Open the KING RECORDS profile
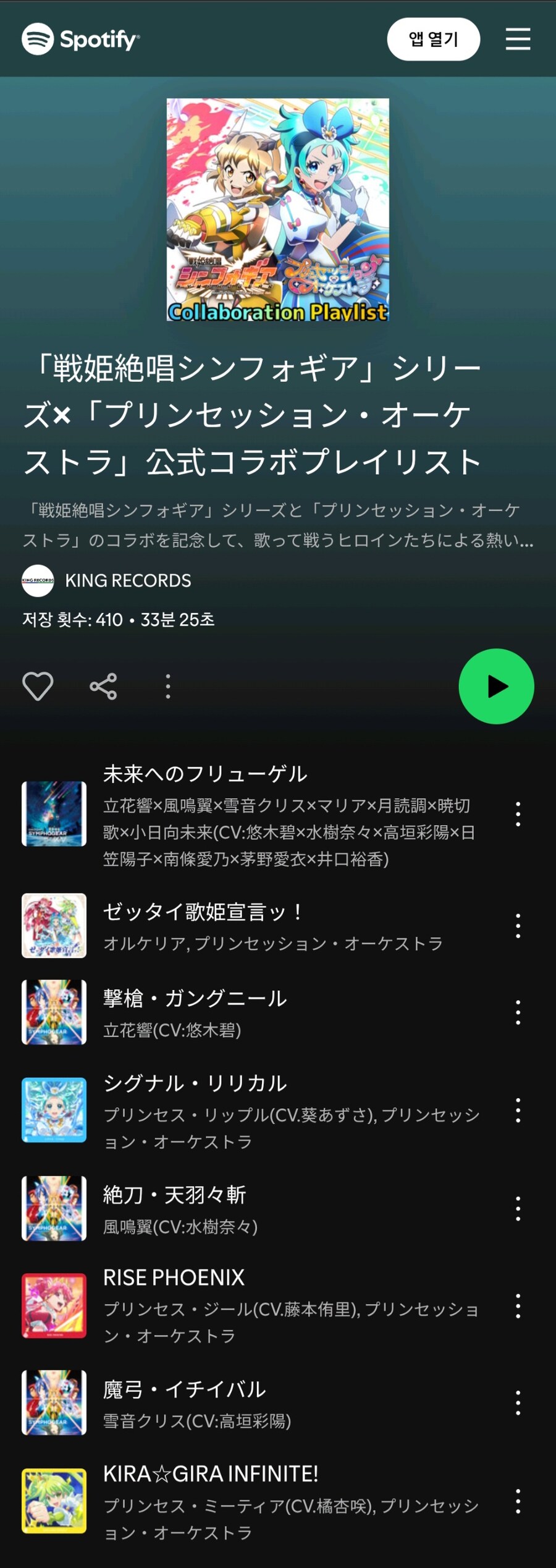The image size is (556, 1568). click(x=127, y=580)
